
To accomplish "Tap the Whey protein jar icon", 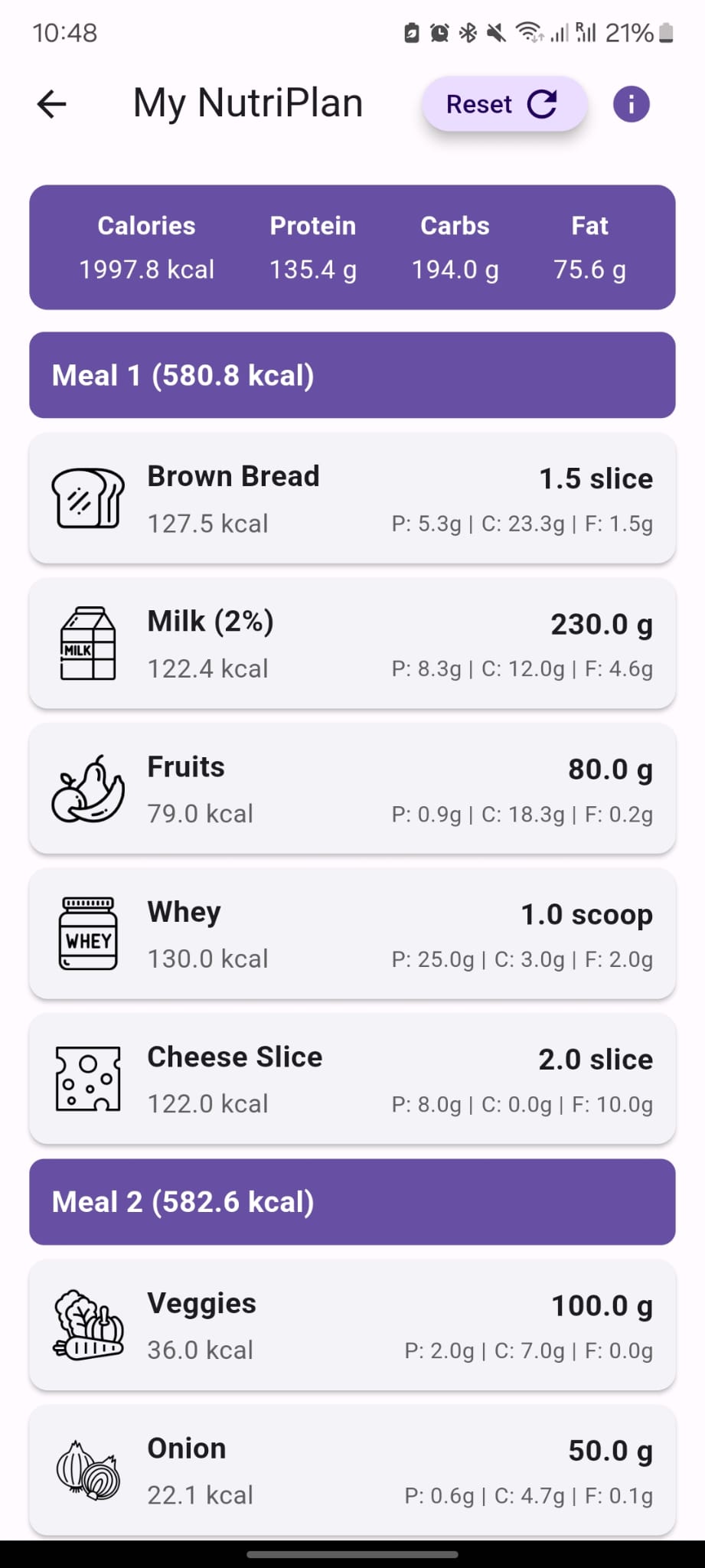I will (x=87, y=934).
